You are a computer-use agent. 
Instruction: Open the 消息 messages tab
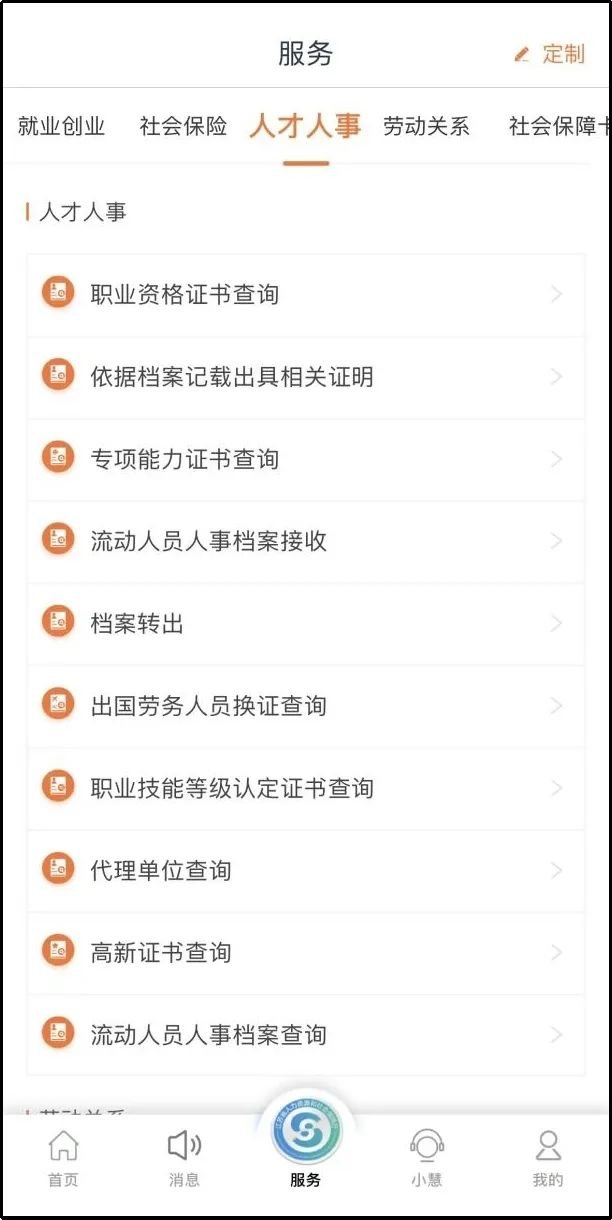(x=184, y=1158)
